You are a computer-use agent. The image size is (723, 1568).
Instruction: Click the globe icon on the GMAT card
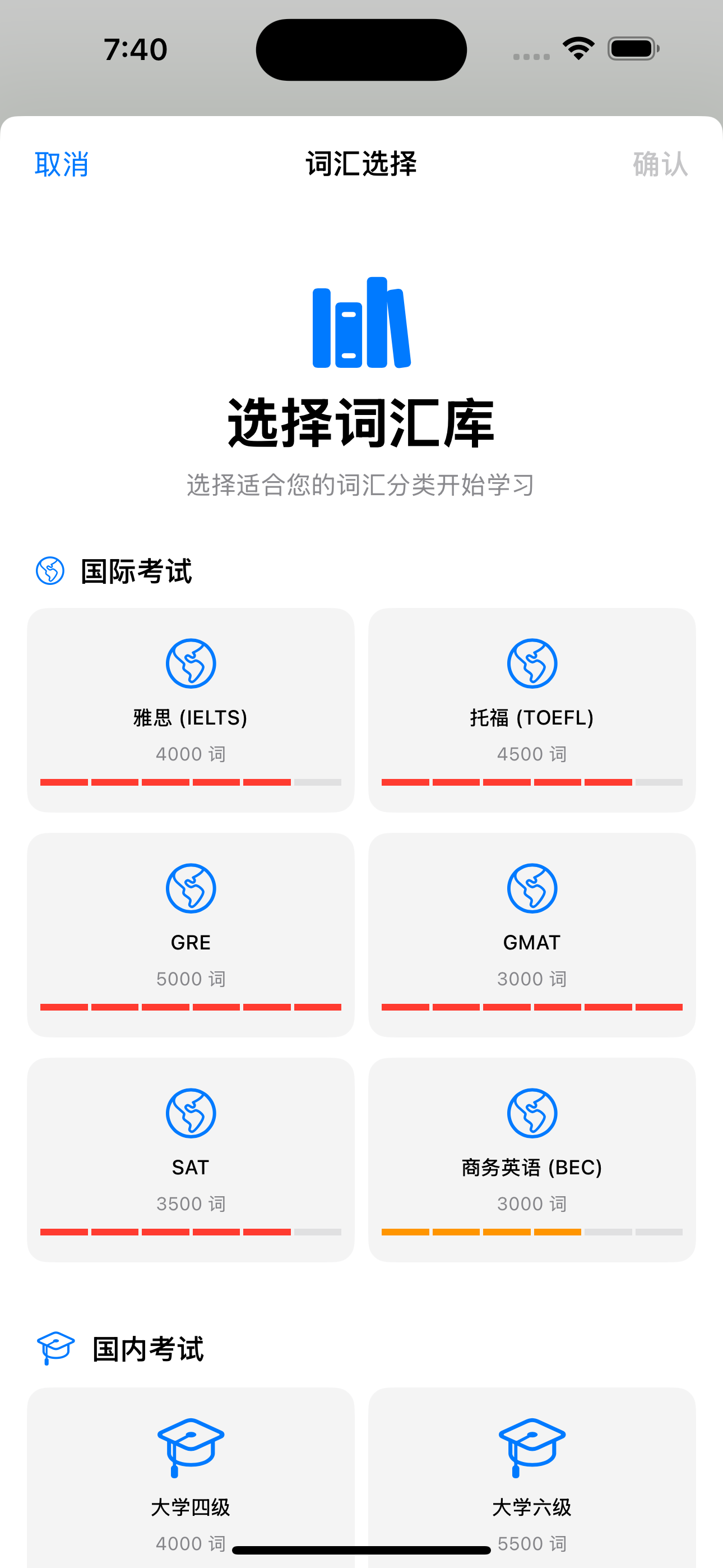point(532,888)
